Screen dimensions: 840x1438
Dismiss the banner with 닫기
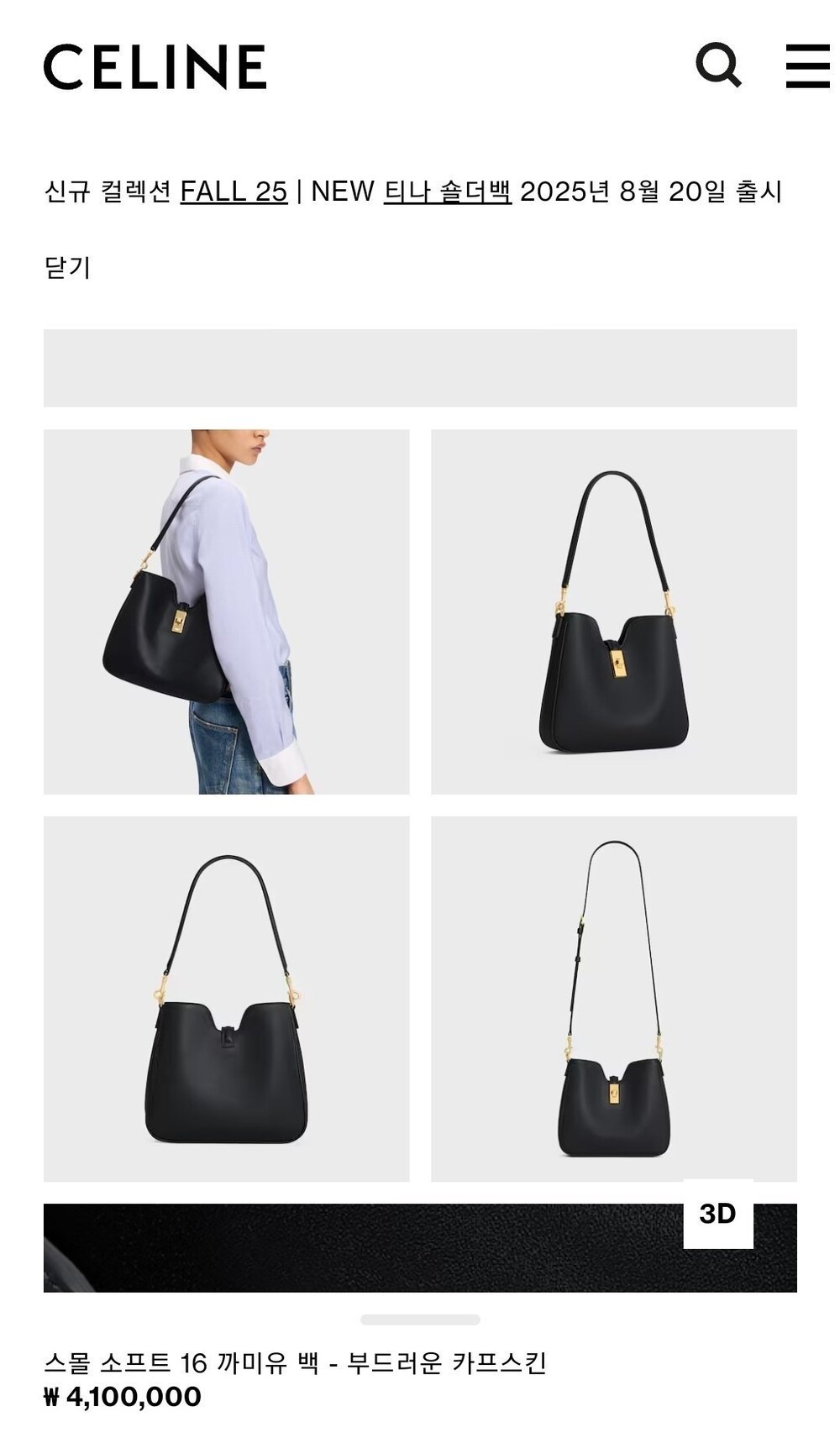pyautogui.click(x=67, y=267)
